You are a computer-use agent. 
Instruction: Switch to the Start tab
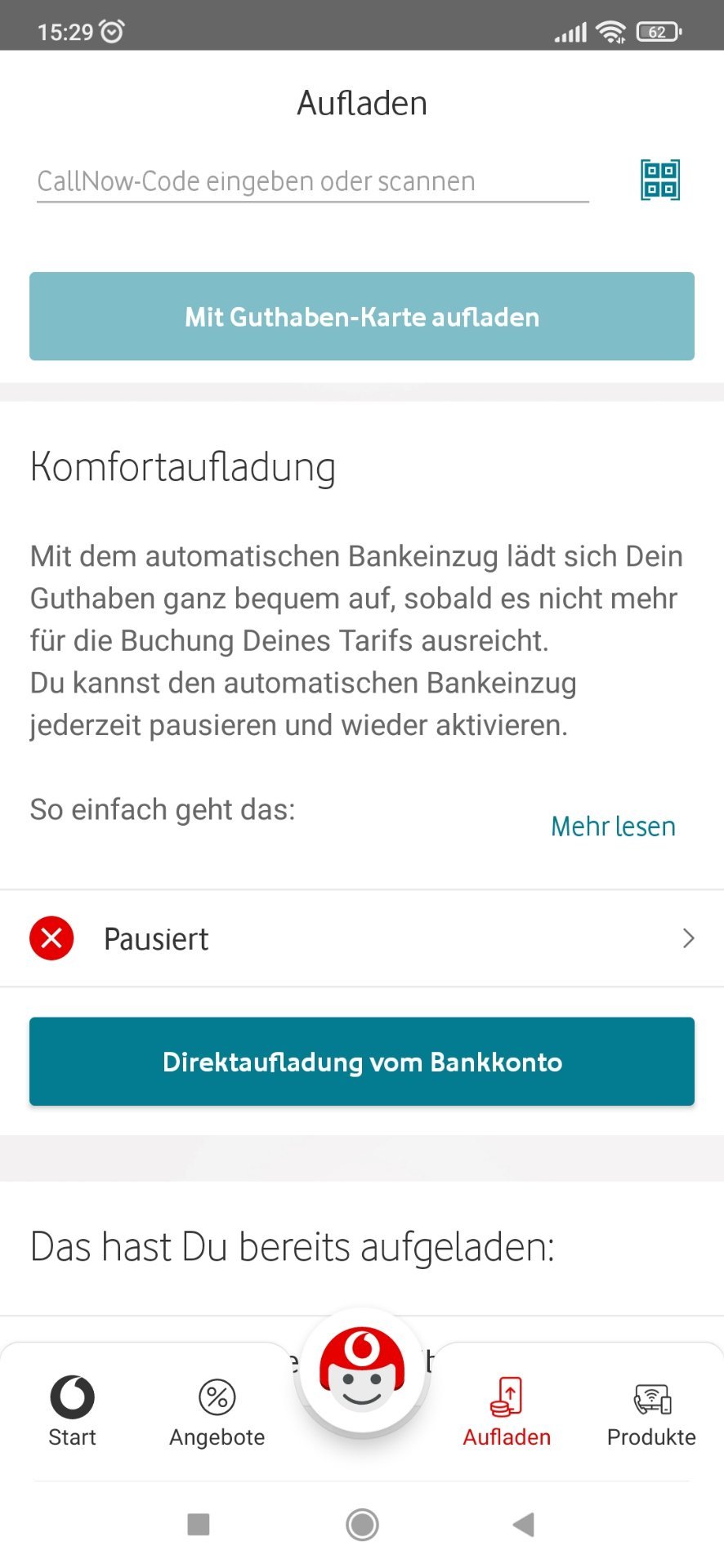[x=72, y=1411]
